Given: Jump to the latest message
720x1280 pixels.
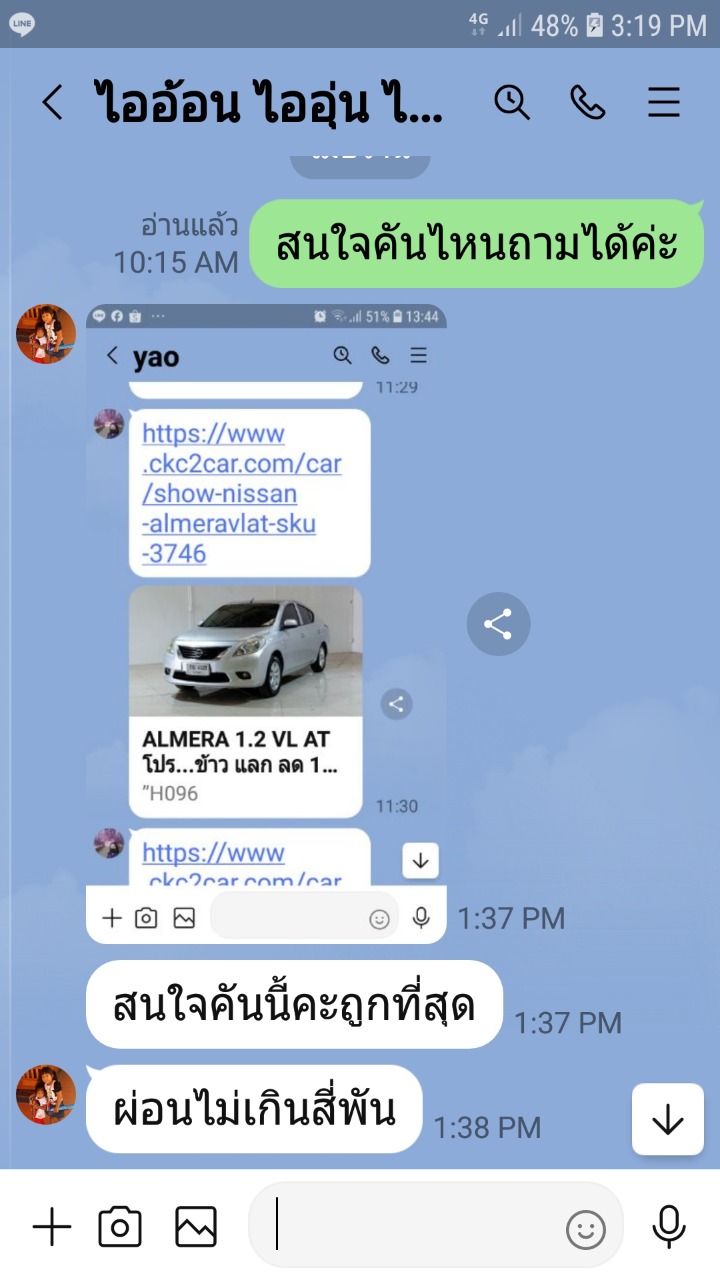Looking at the screenshot, I should point(668,1120).
